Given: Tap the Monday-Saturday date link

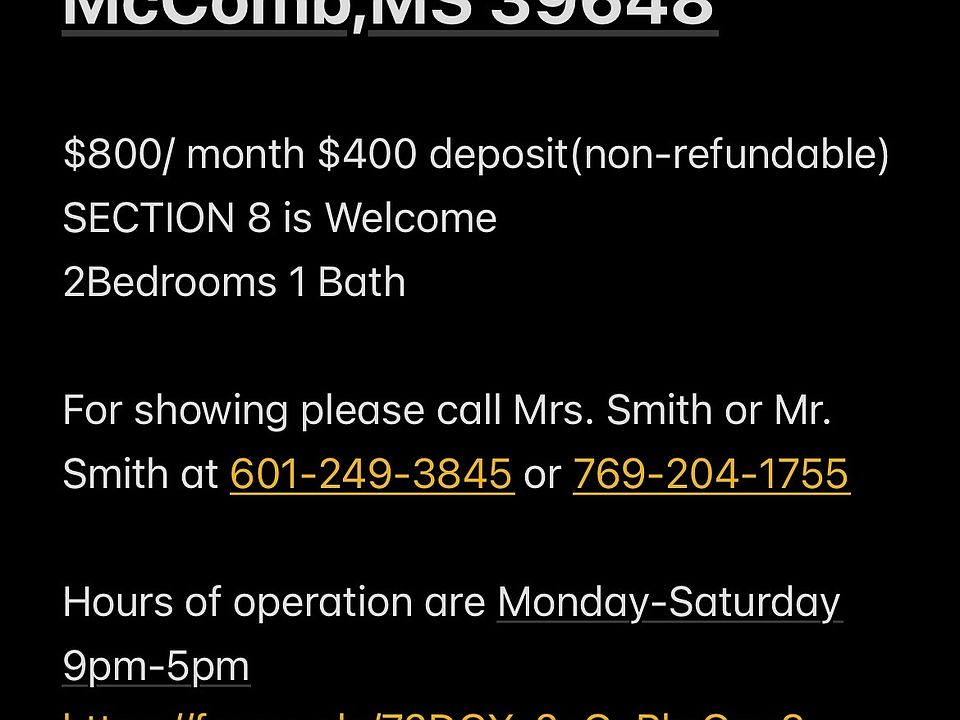Looking at the screenshot, I should click(669, 603).
